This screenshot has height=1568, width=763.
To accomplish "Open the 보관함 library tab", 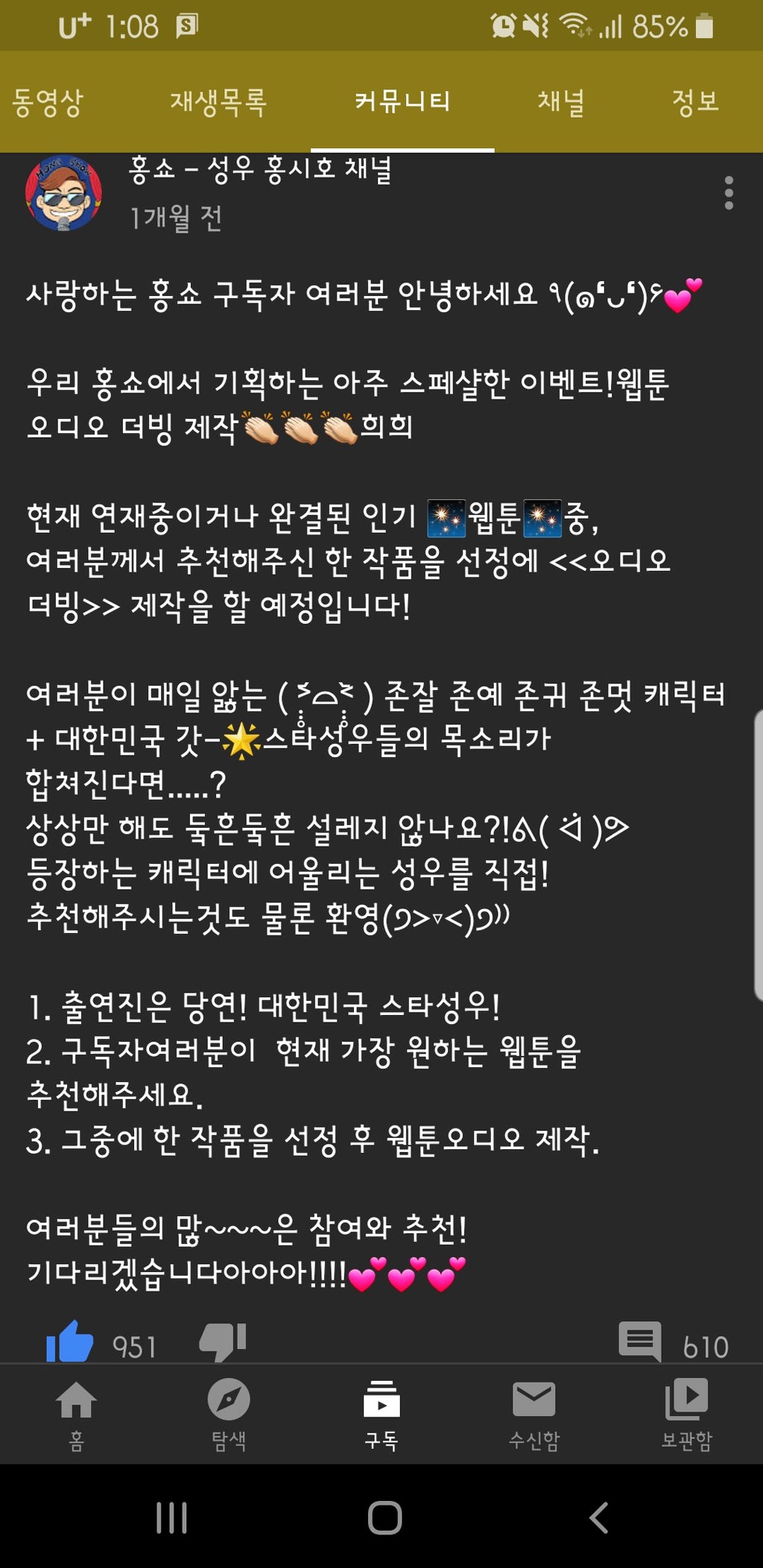I will click(686, 1413).
